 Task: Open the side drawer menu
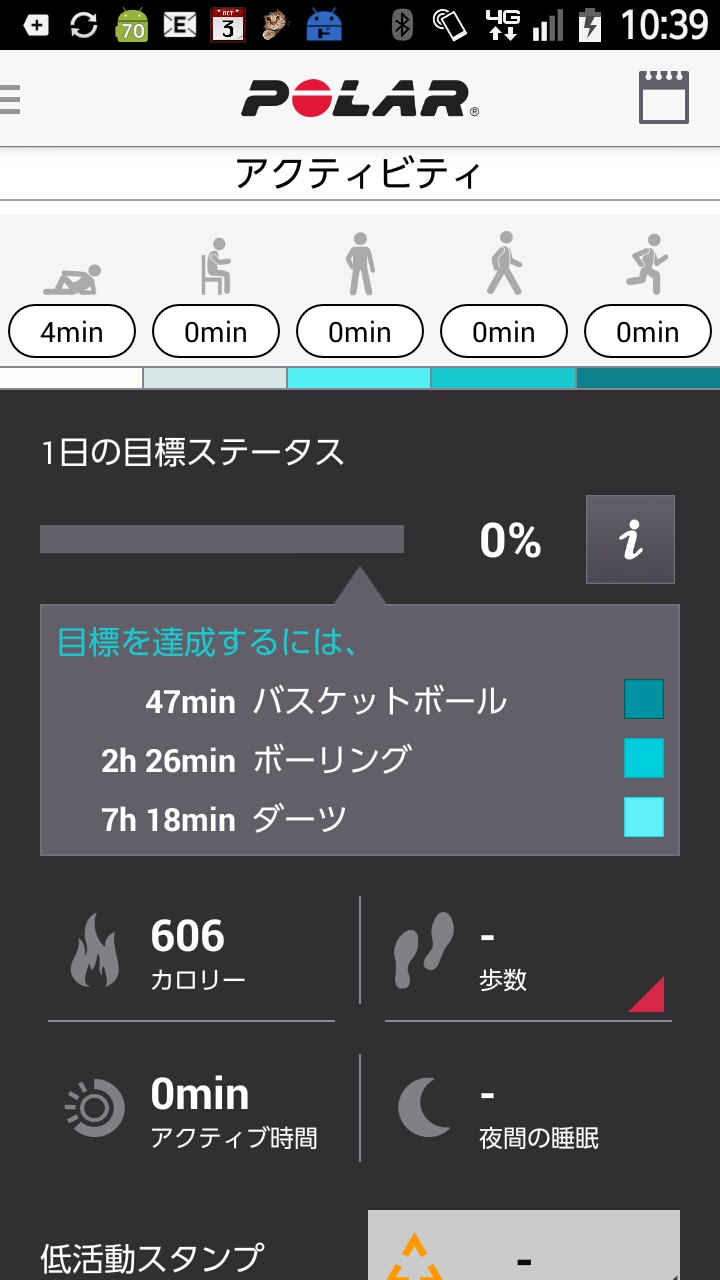[10, 98]
